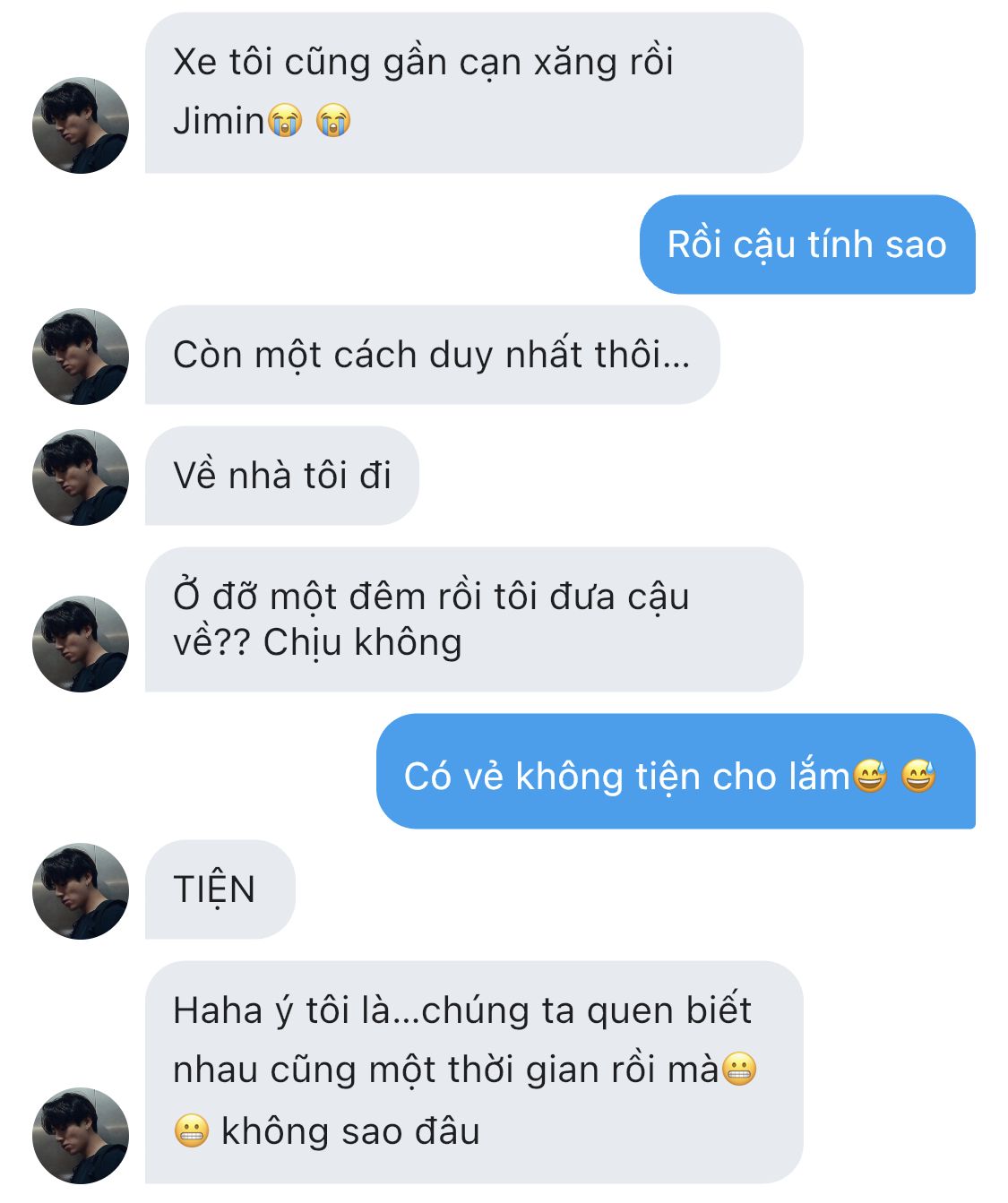Tap the sent message "Rồi cậu tính sao"

(x=806, y=245)
